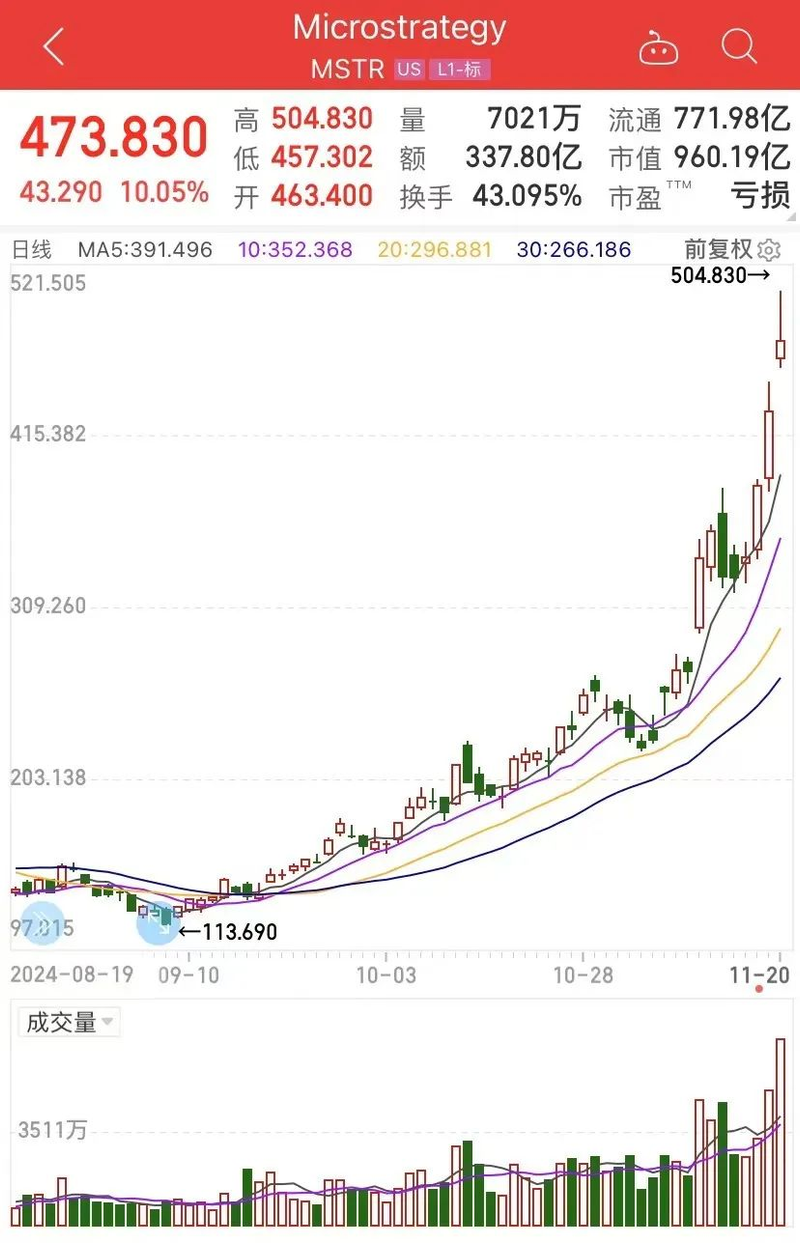
Task: Open the 前复权 adjustment dropdown
Action: pyautogui.click(x=718, y=249)
